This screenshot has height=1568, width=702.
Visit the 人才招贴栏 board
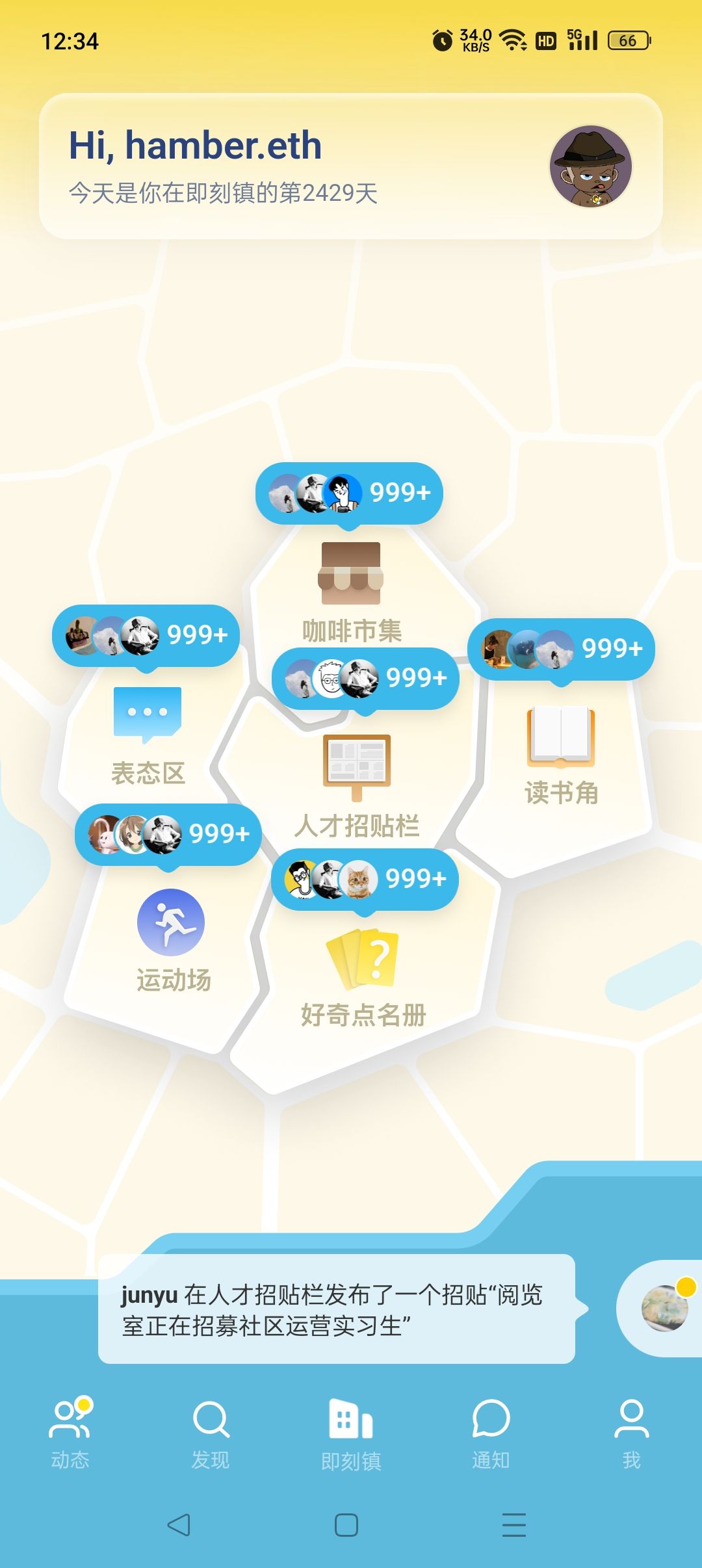click(x=357, y=787)
